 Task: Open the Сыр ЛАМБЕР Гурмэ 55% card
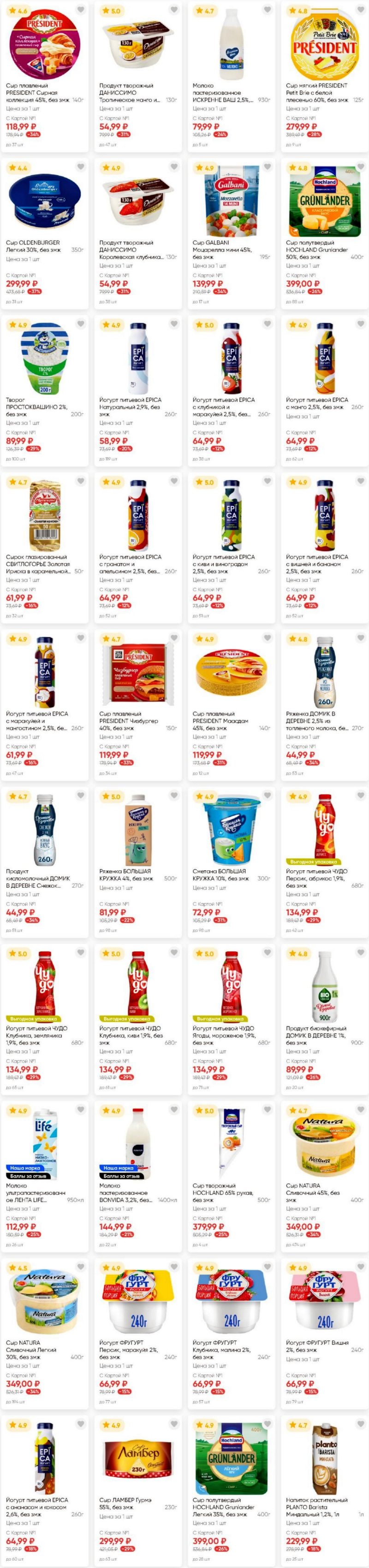tap(137, 1458)
